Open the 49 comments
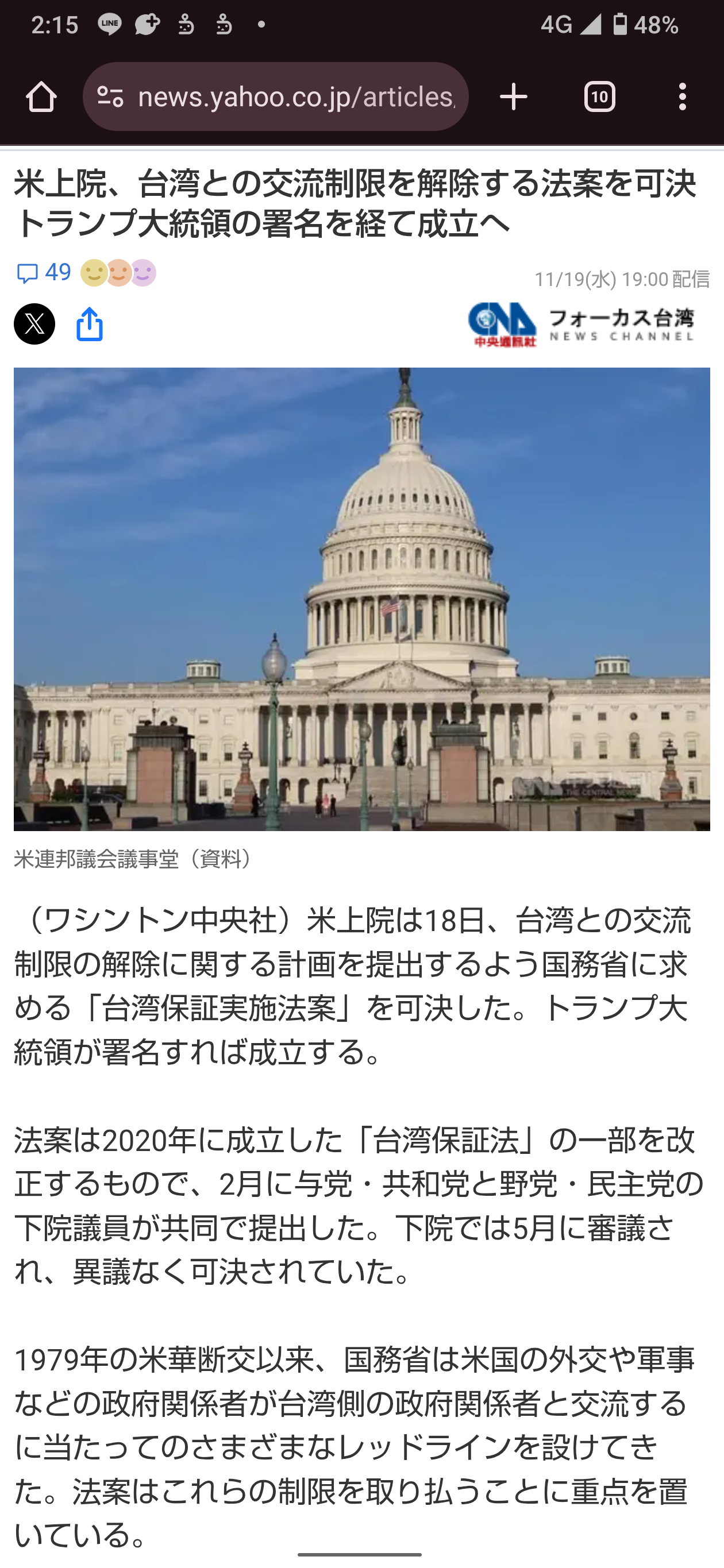The height and width of the screenshot is (1568, 724). pyautogui.click(x=43, y=273)
